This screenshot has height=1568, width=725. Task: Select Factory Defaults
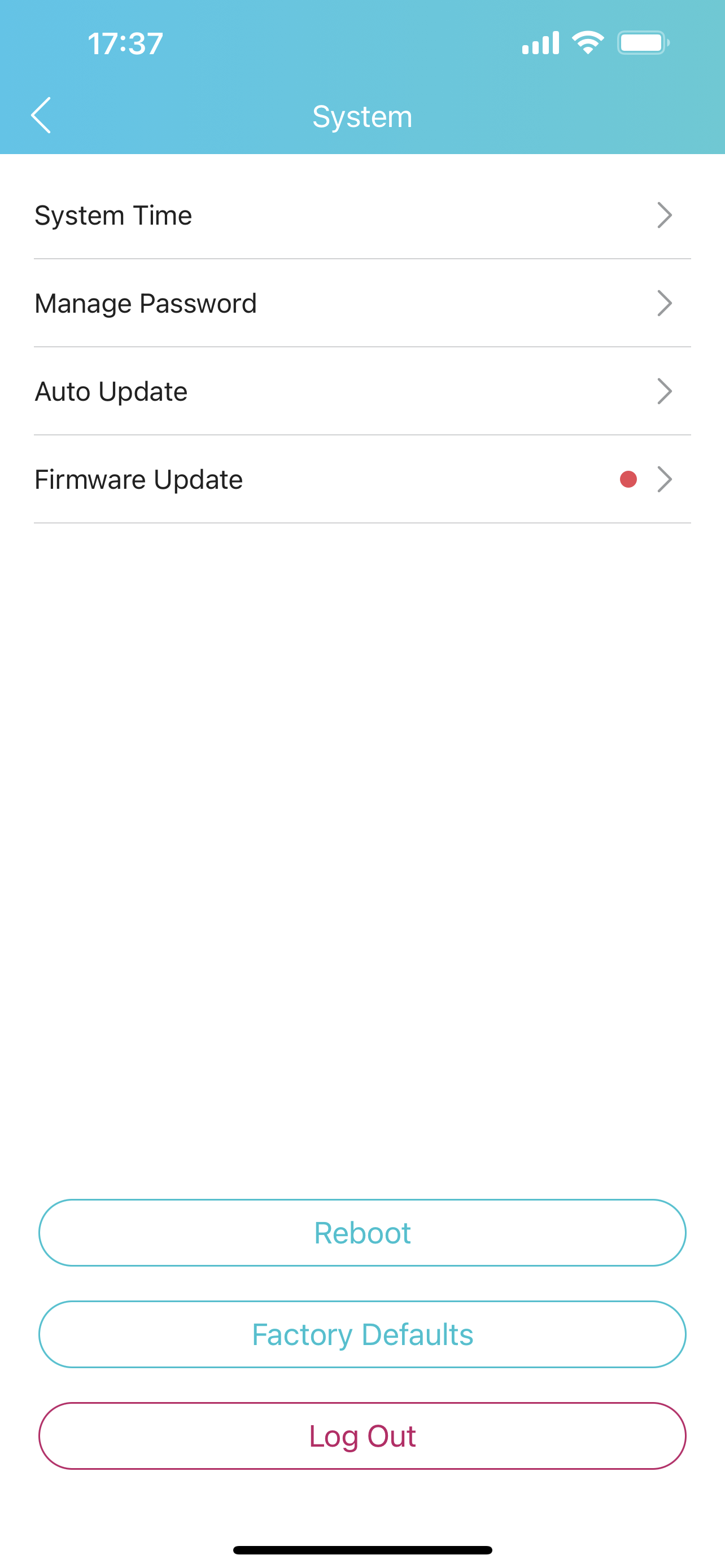tap(362, 1334)
